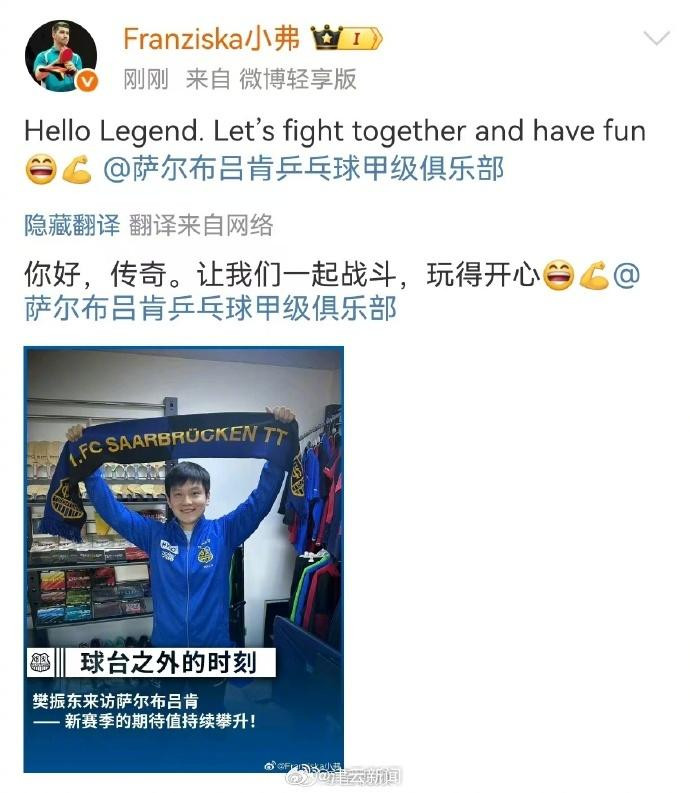This screenshot has width=690, height=793.
Task: View the attached photo with the Saarbrücken scarf
Action: [184, 558]
